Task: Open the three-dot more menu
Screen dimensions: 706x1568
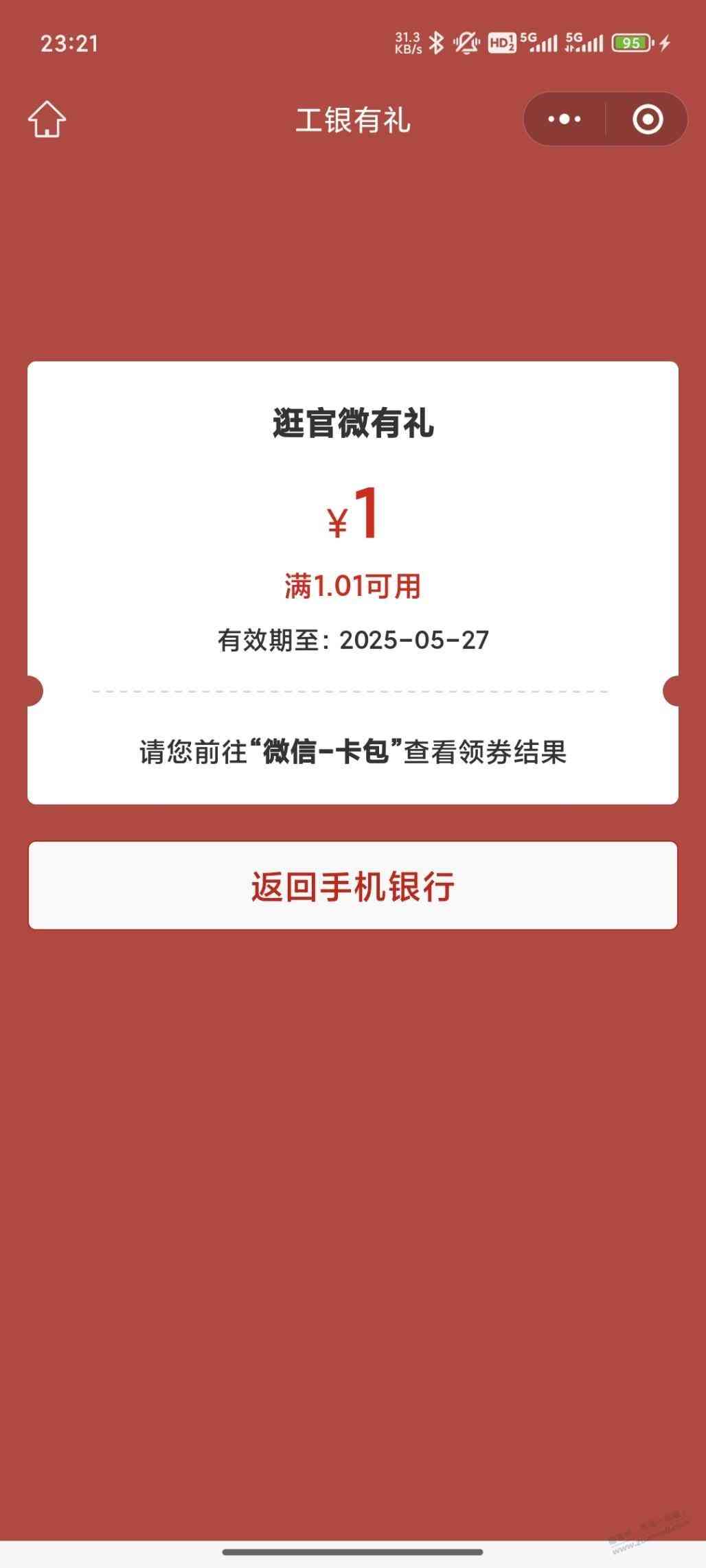Action: coord(565,119)
